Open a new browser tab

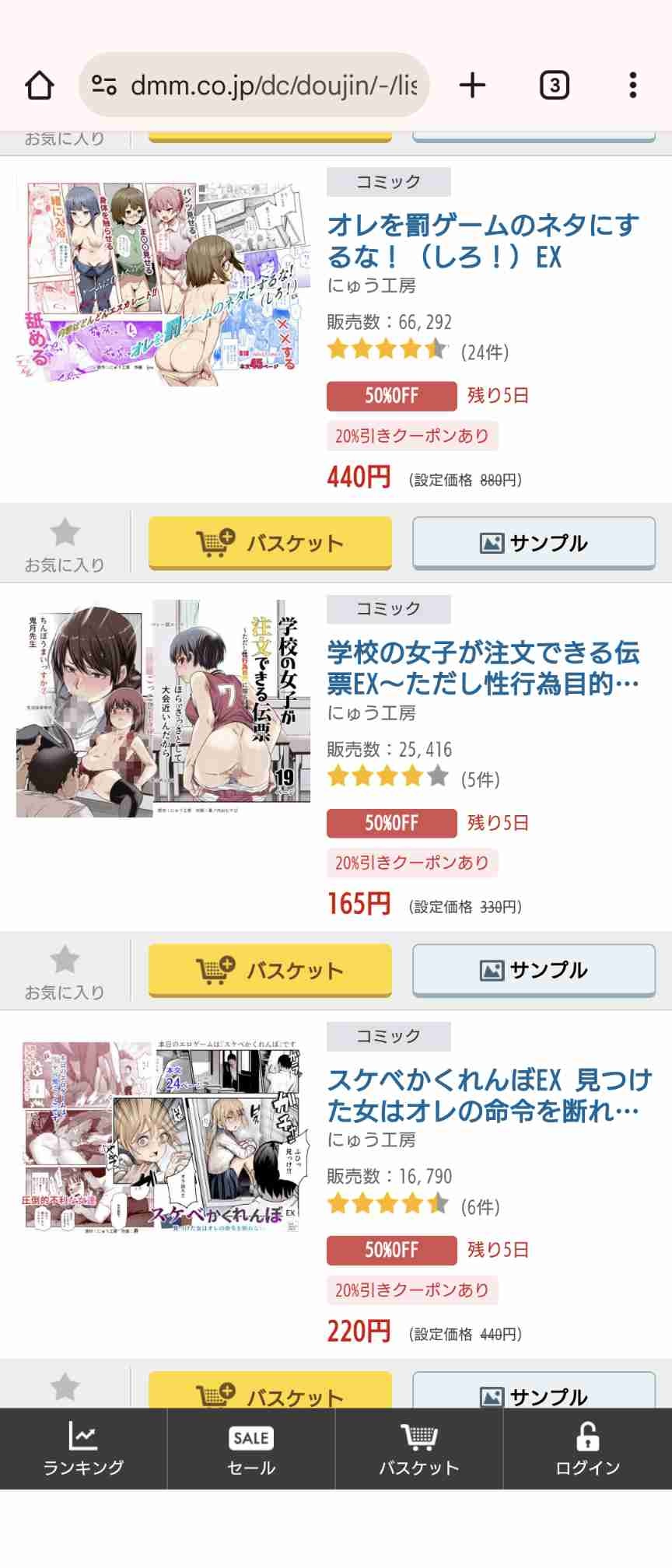[x=472, y=86]
